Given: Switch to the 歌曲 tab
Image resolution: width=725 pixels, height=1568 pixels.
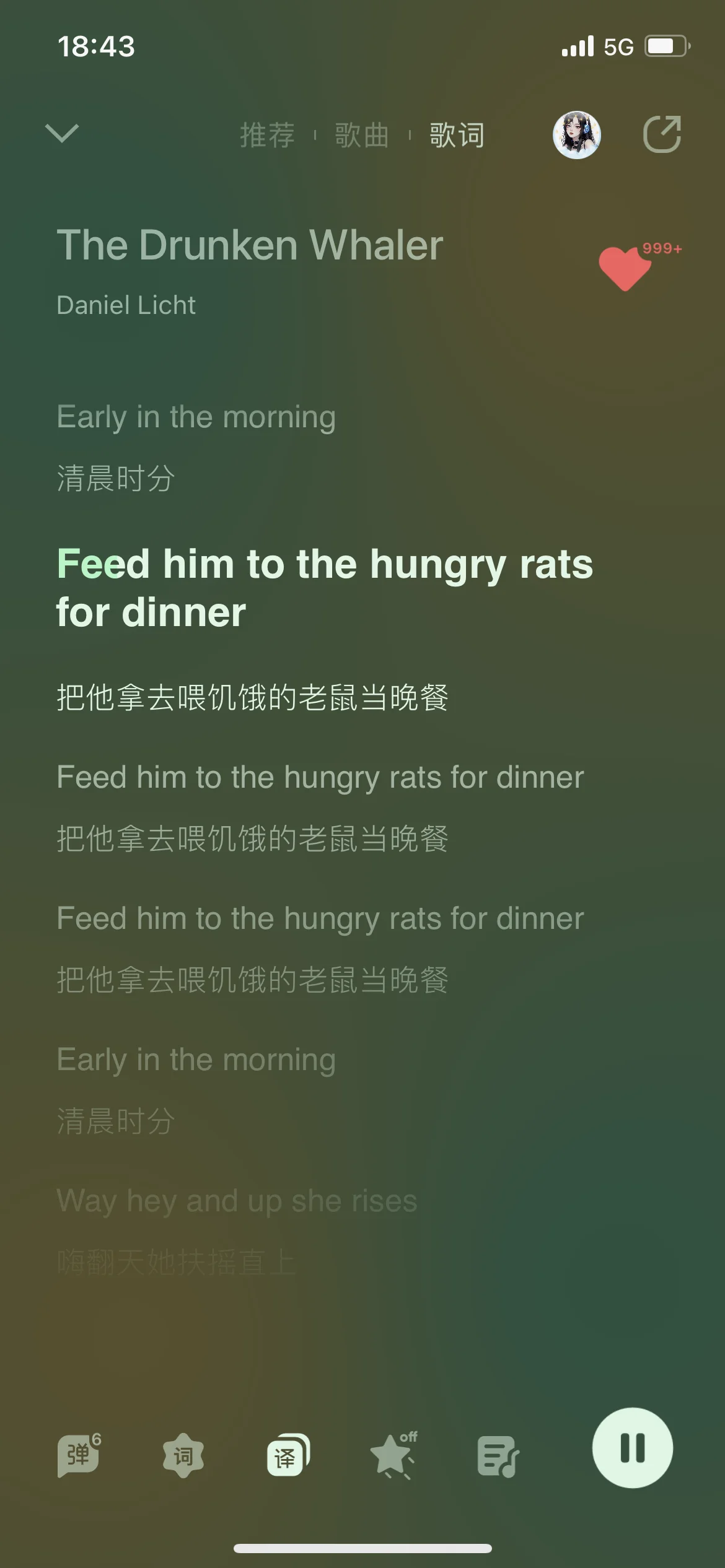Looking at the screenshot, I should pos(362,135).
